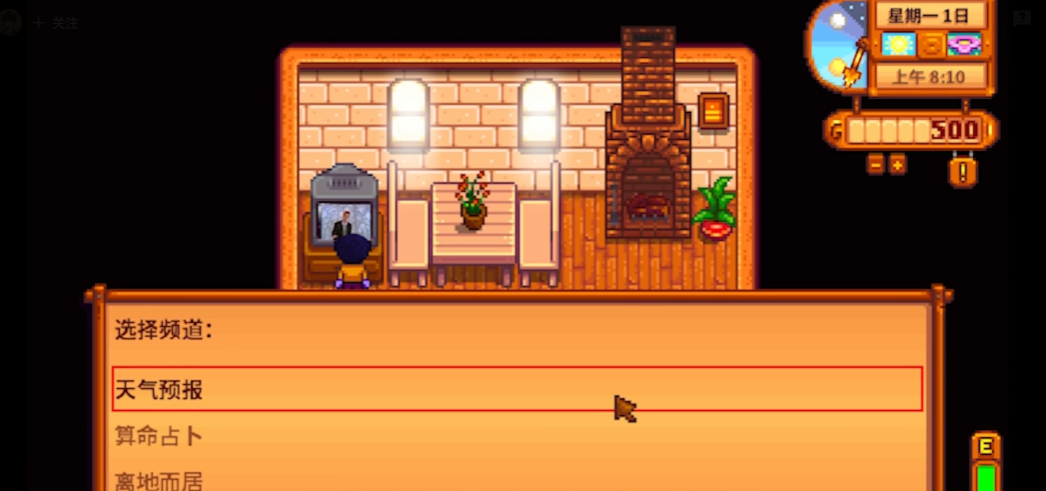The width and height of the screenshot is (1046, 491).
Task: Zoom out with the minus button
Action: (x=876, y=164)
